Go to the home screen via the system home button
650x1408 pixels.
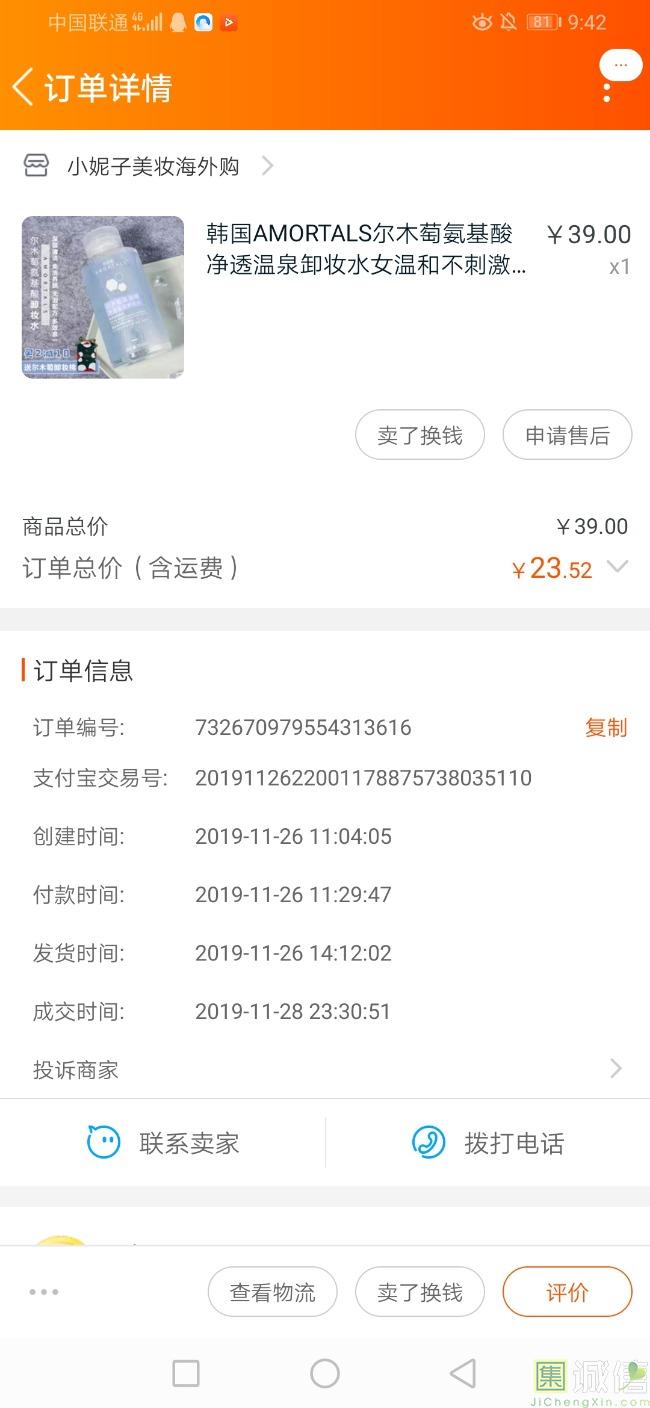click(325, 1373)
